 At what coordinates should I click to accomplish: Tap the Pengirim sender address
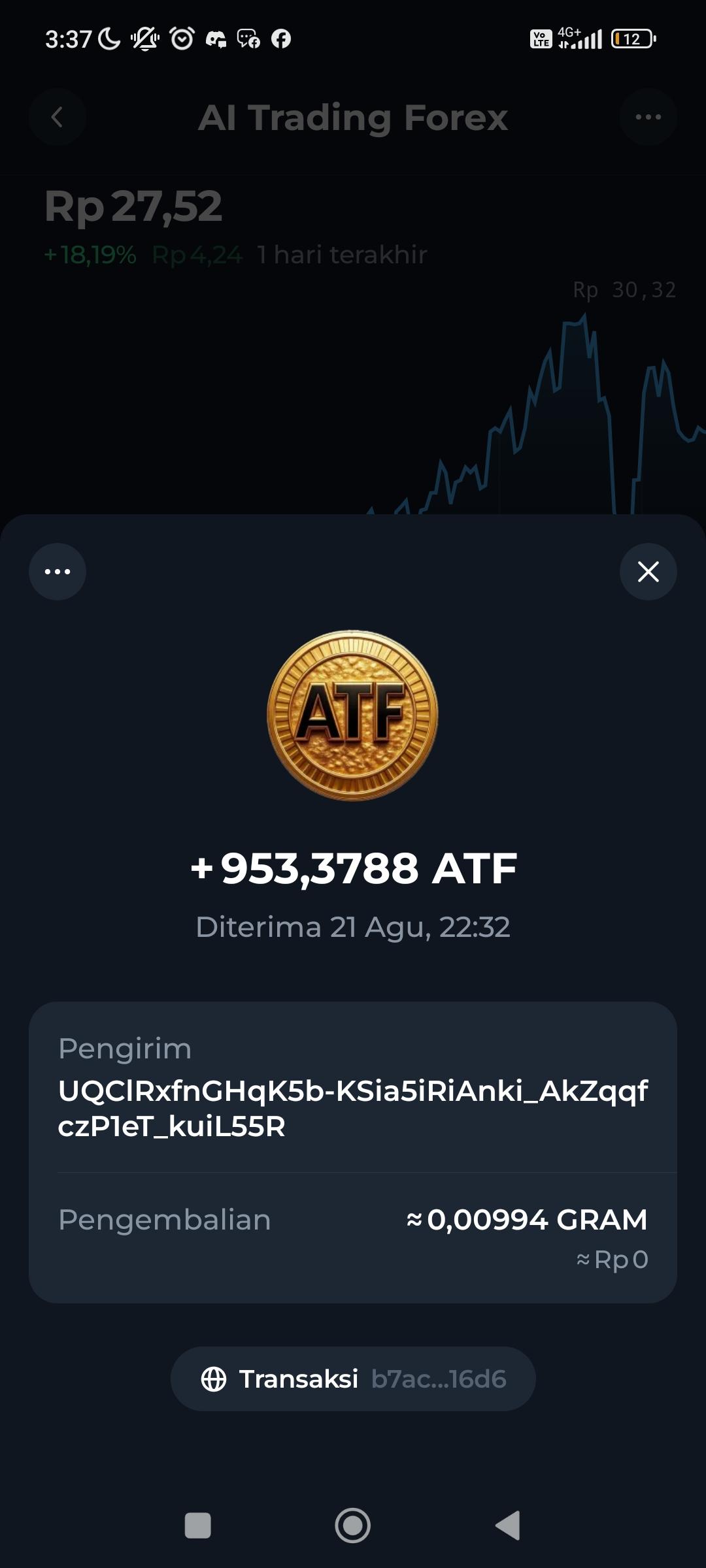click(353, 1108)
